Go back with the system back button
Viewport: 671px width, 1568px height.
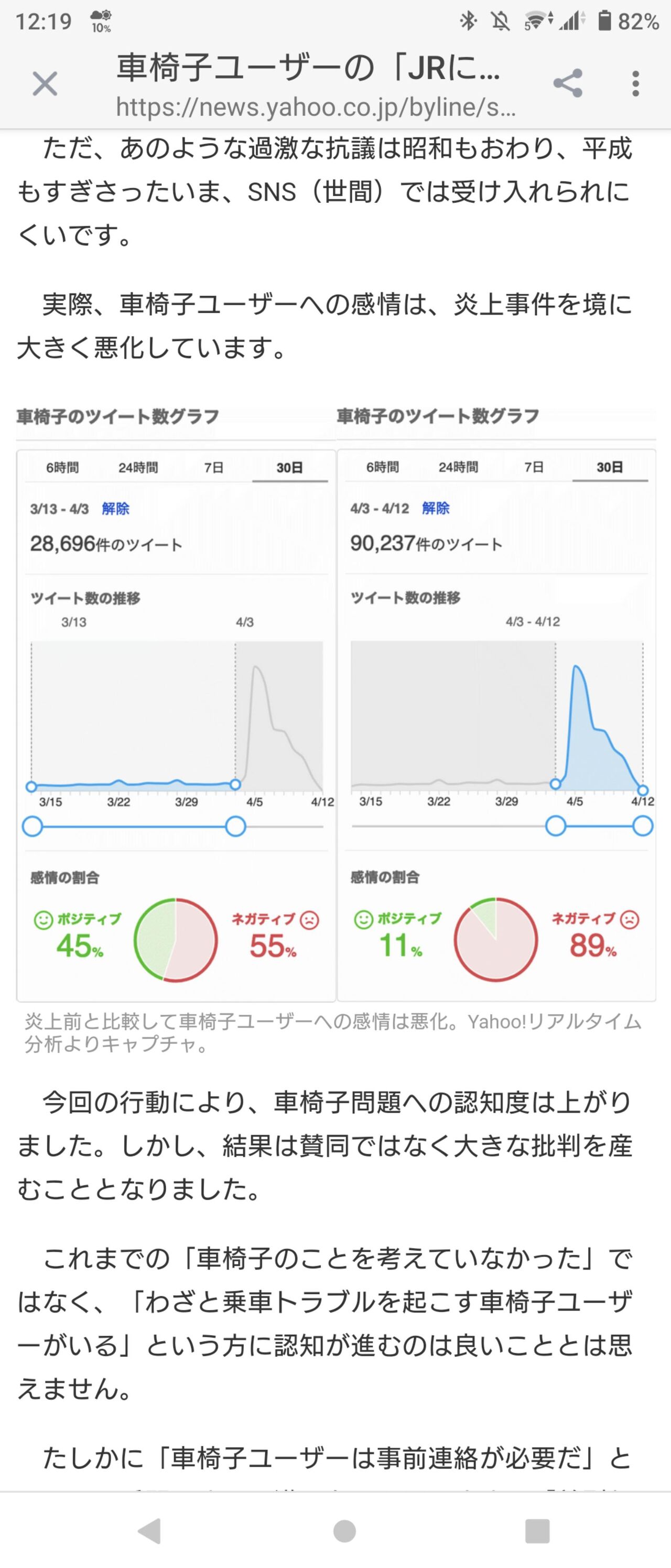[149, 1531]
